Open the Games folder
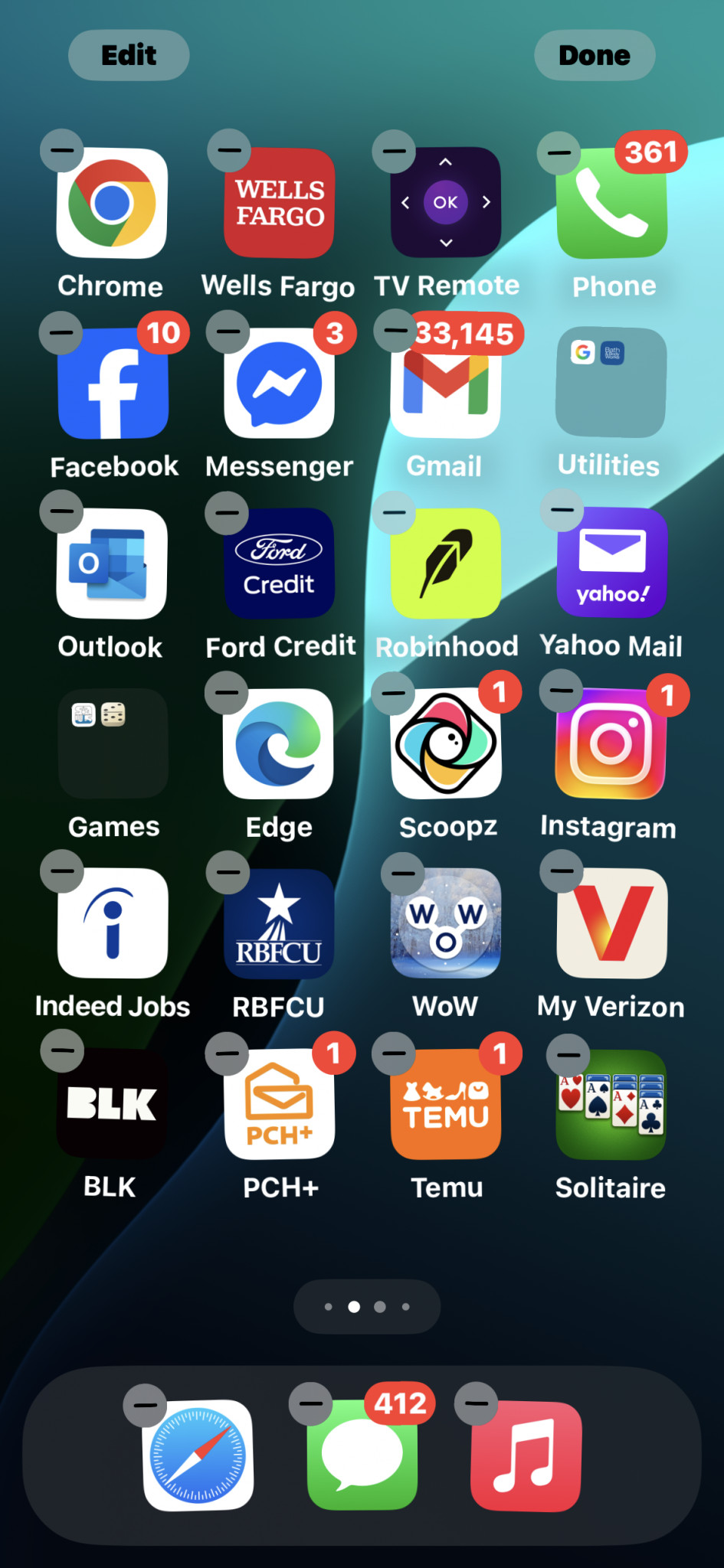 113,743
